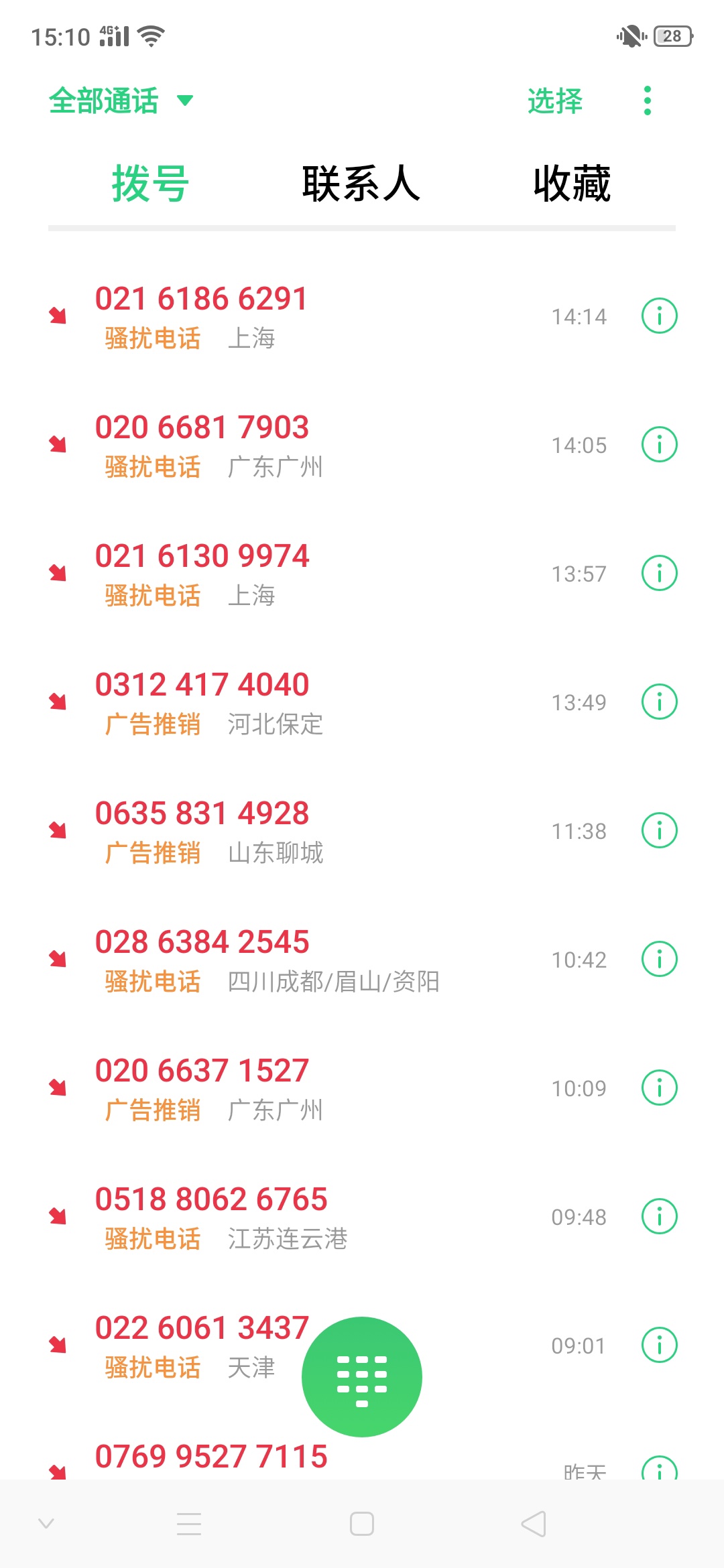
Task: Show details icon for 0312 417 4040
Action: (660, 702)
